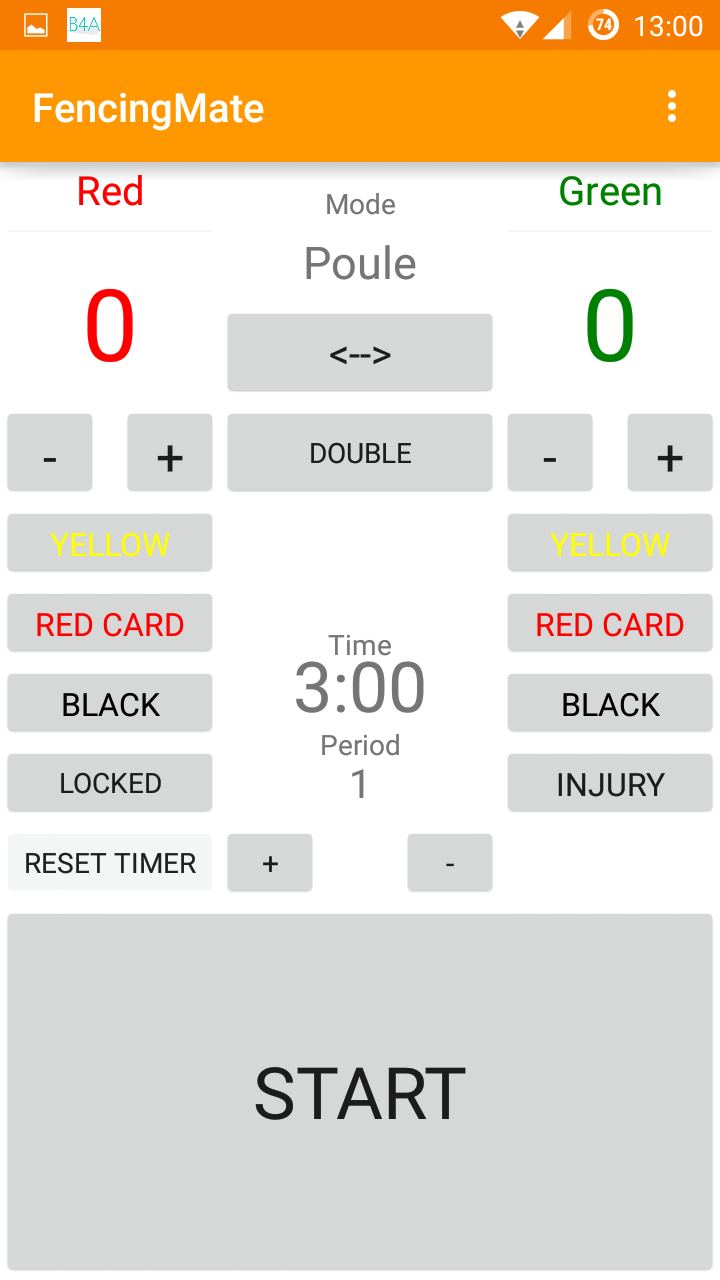Reduce time with the timer minus button
Image resolution: width=720 pixels, height=1280 pixels.
(x=450, y=862)
